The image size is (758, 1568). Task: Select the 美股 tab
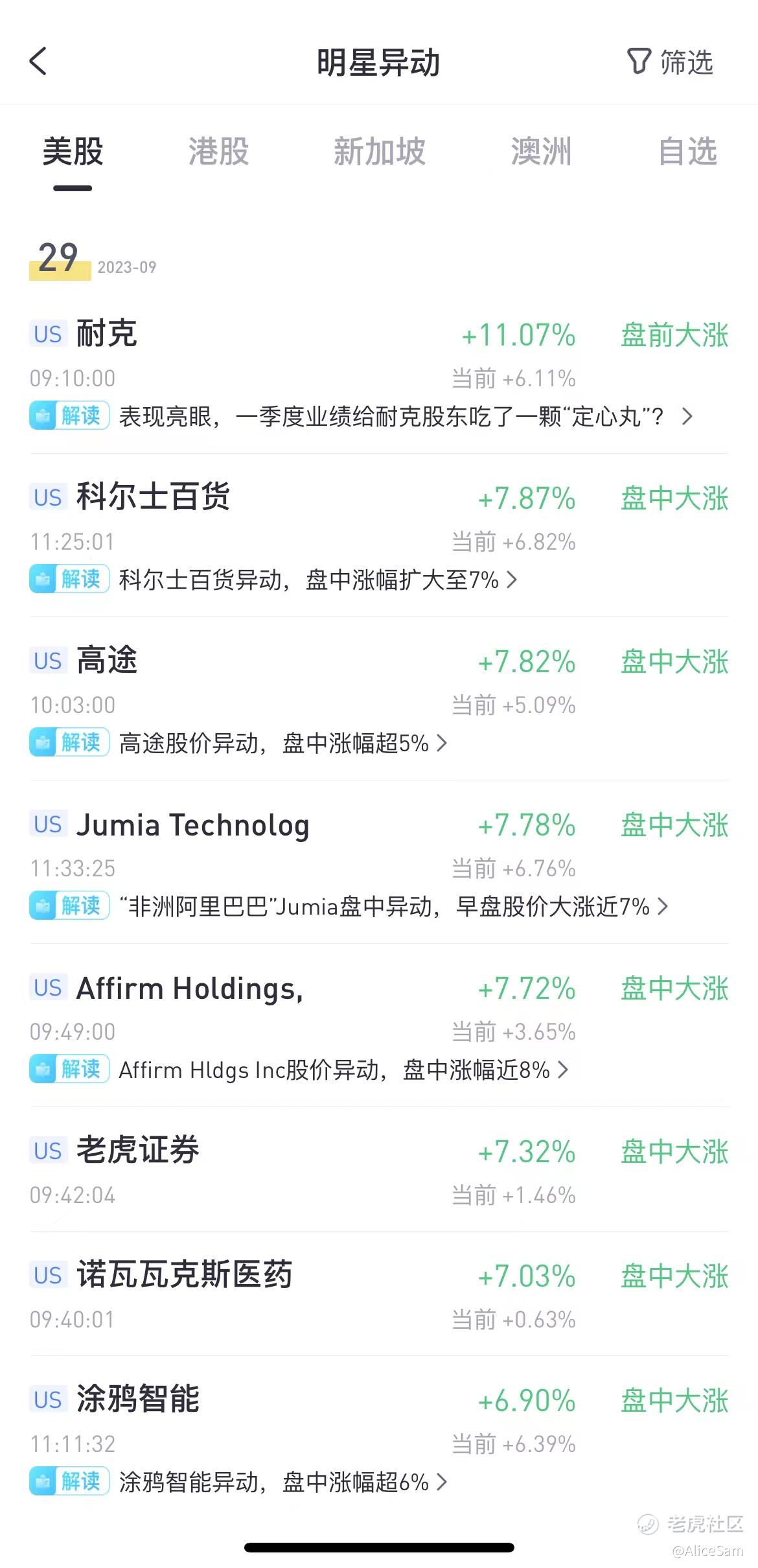click(x=73, y=152)
